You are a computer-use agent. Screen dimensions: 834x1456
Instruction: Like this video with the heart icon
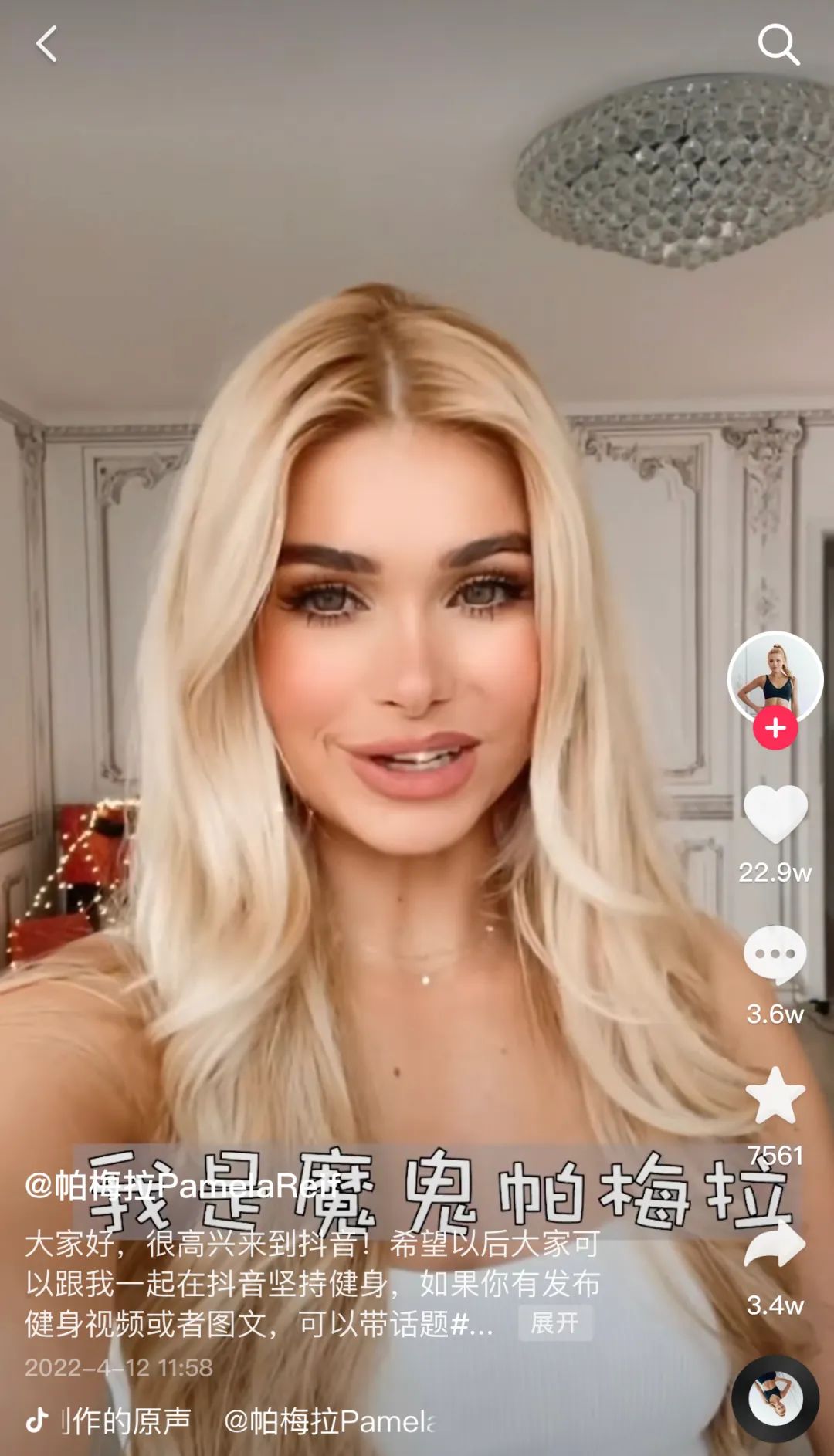click(x=775, y=814)
